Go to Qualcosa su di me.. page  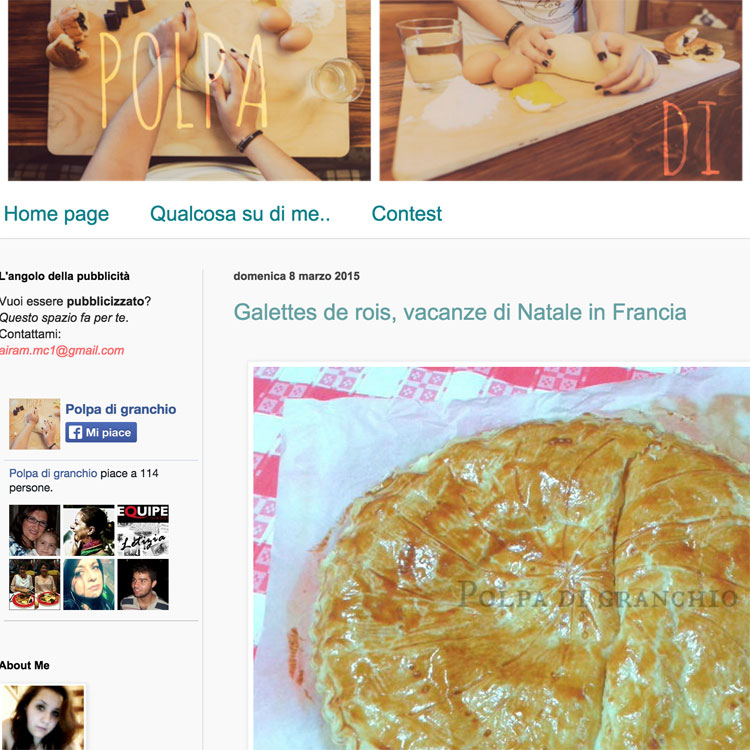[240, 214]
